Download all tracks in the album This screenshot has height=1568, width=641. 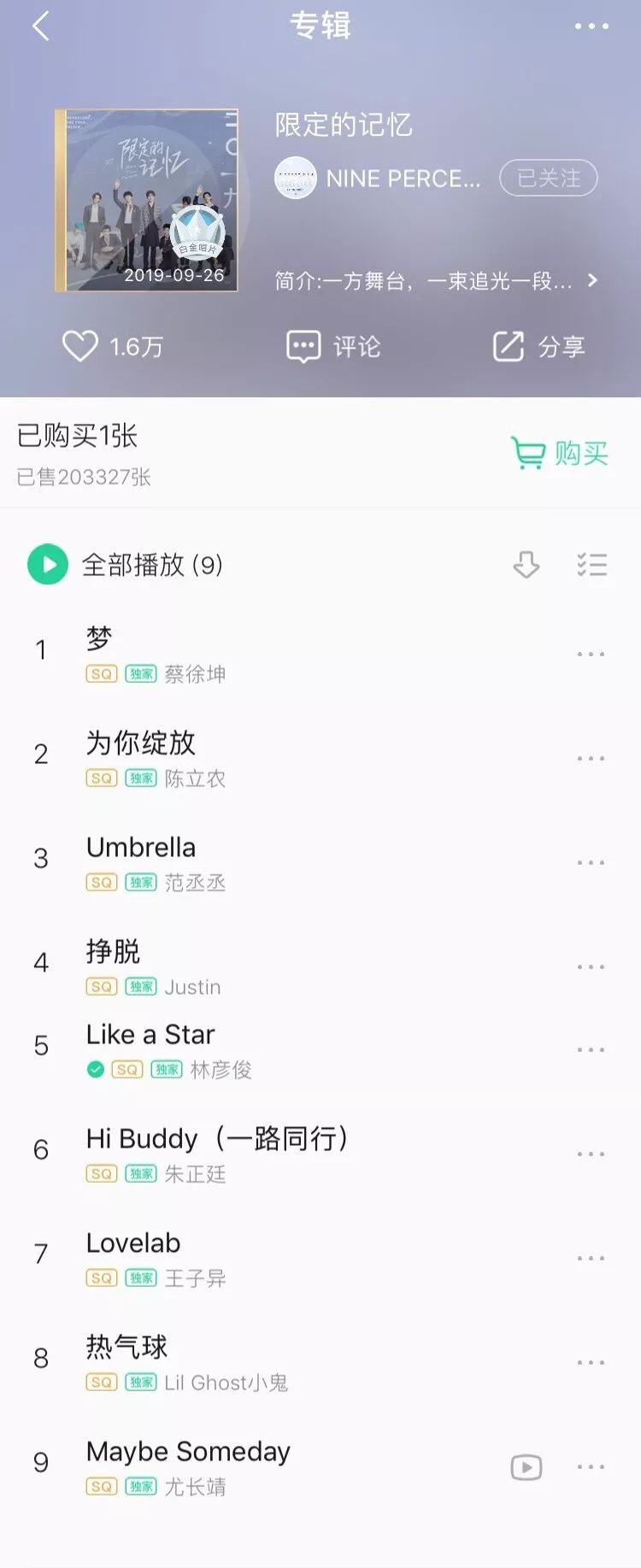[x=526, y=565]
